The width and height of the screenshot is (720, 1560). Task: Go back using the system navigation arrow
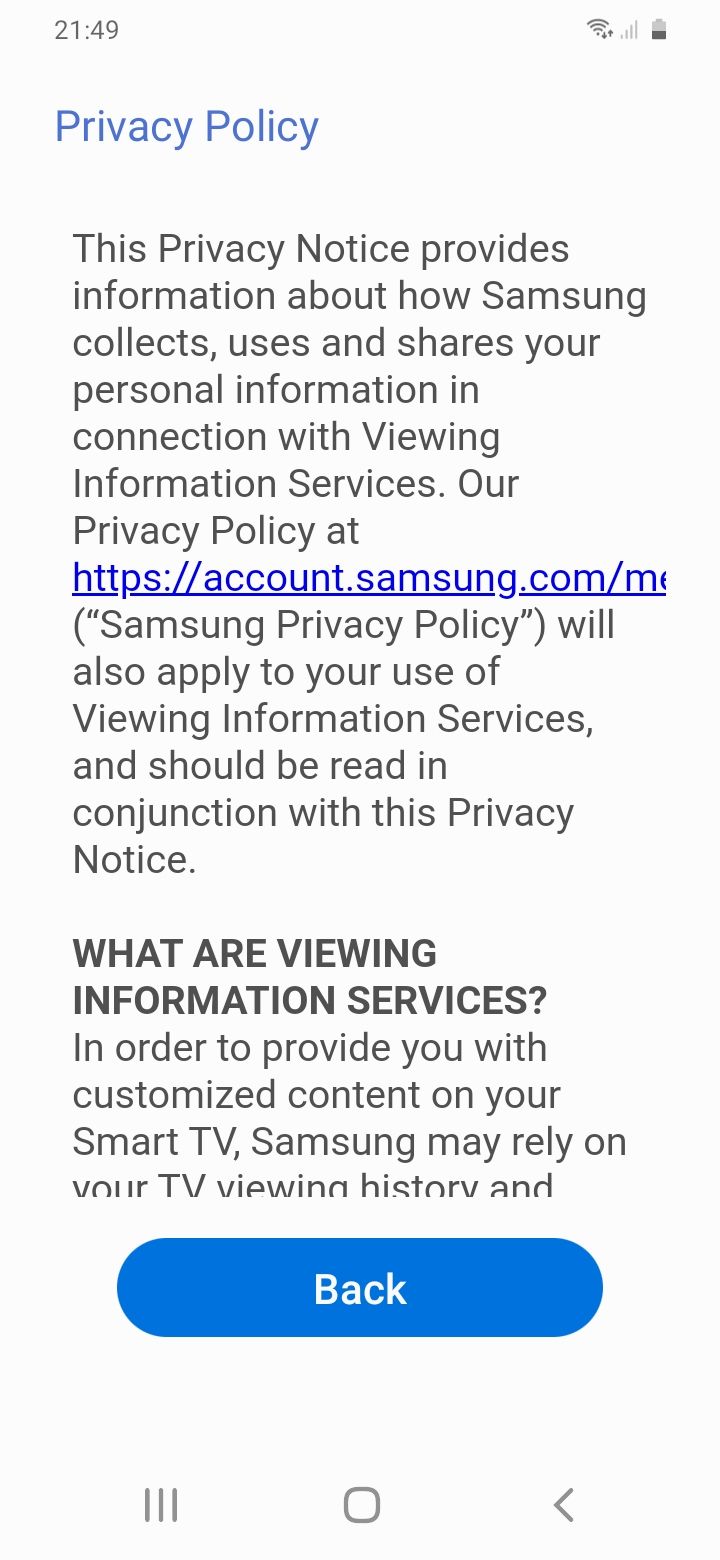pyautogui.click(x=563, y=1505)
